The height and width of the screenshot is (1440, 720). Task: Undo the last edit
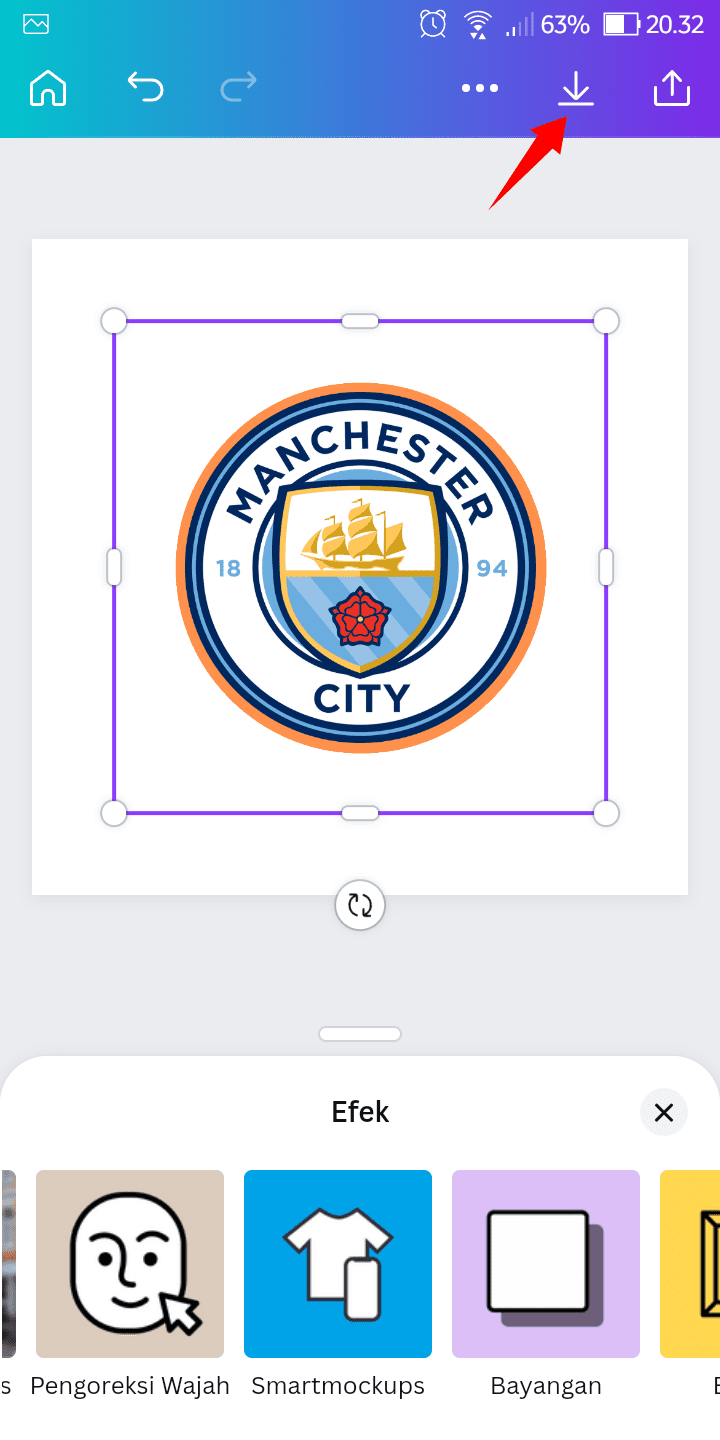(145, 88)
